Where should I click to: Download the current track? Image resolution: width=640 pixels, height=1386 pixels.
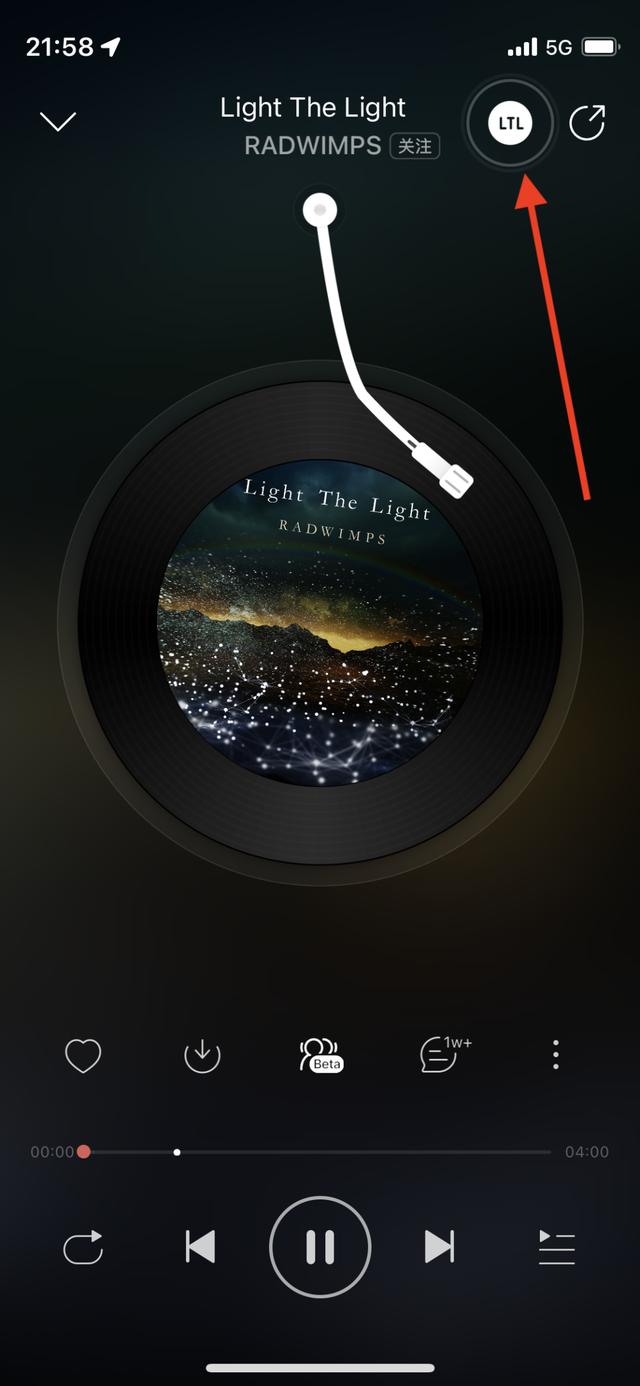202,1056
